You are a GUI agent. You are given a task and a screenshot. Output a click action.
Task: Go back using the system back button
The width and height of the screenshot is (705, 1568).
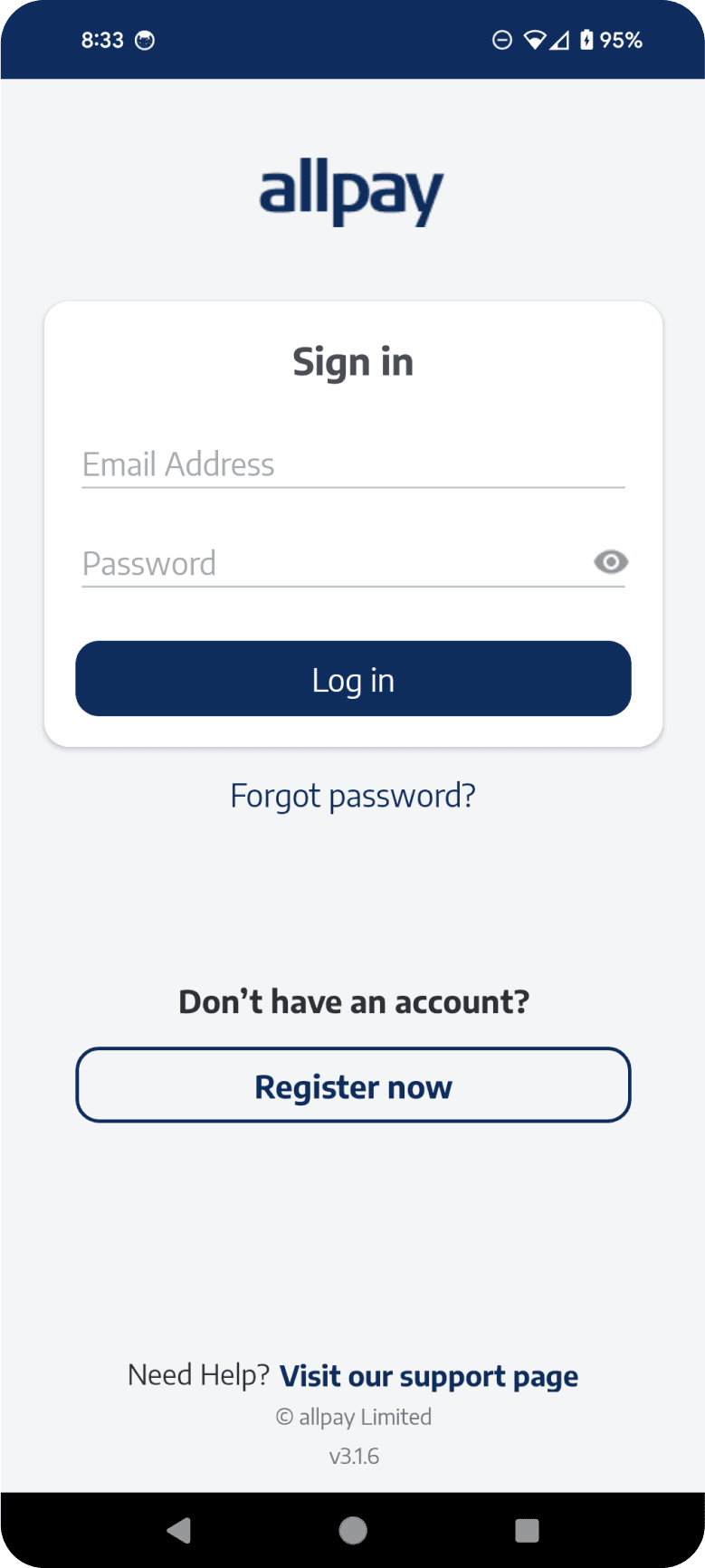click(x=179, y=1530)
